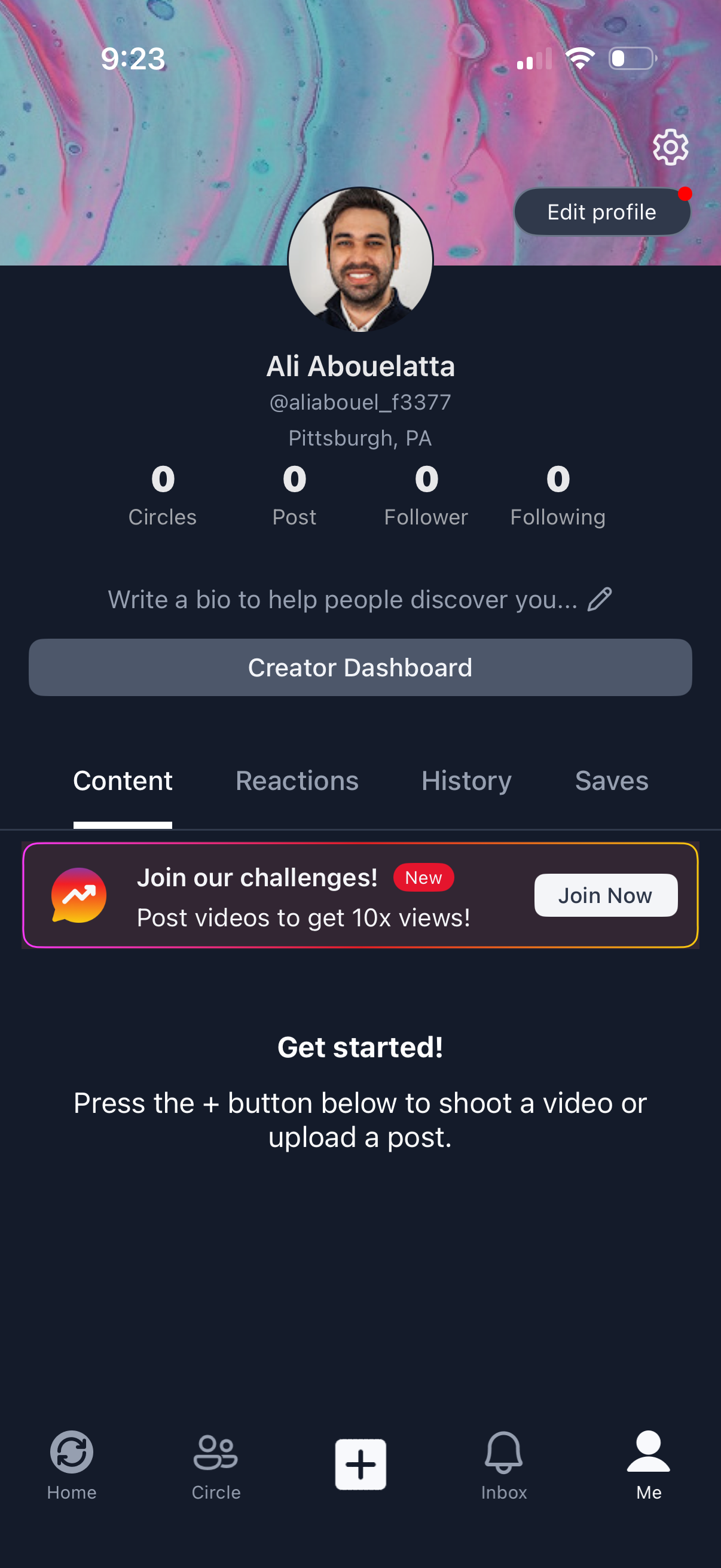Open the Following list
This screenshot has height=1568, width=721.
[557, 494]
